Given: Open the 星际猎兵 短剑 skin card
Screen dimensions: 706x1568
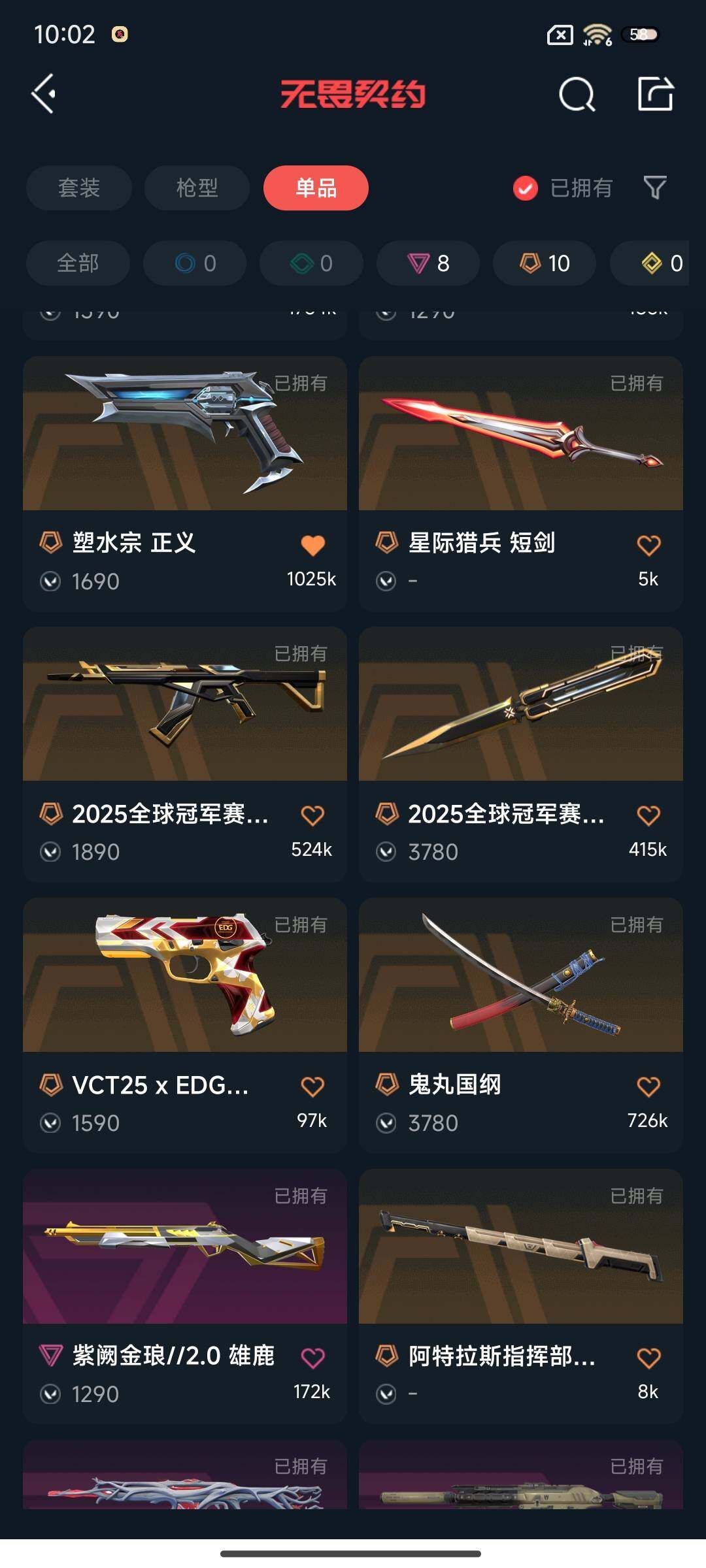Looking at the screenshot, I should pyautogui.click(x=521, y=483).
